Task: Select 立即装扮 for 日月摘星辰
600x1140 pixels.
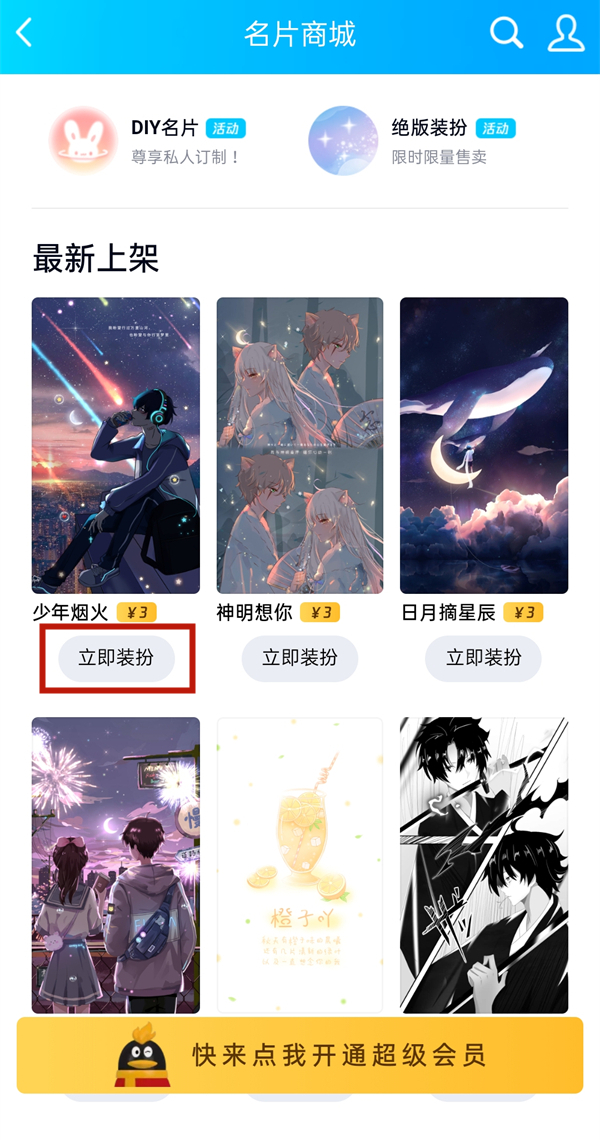Action: [x=484, y=658]
